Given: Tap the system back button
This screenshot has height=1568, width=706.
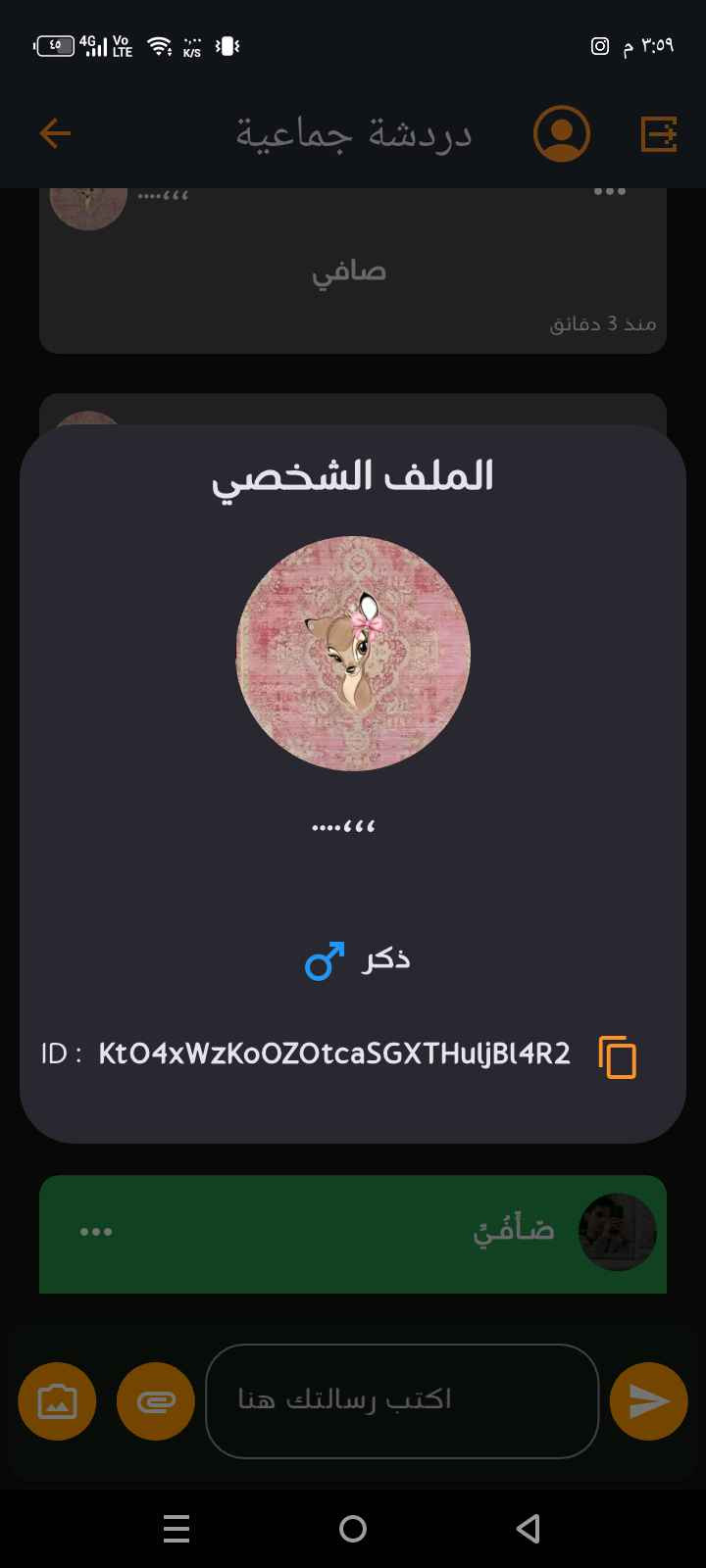Looking at the screenshot, I should pos(529,1528).
